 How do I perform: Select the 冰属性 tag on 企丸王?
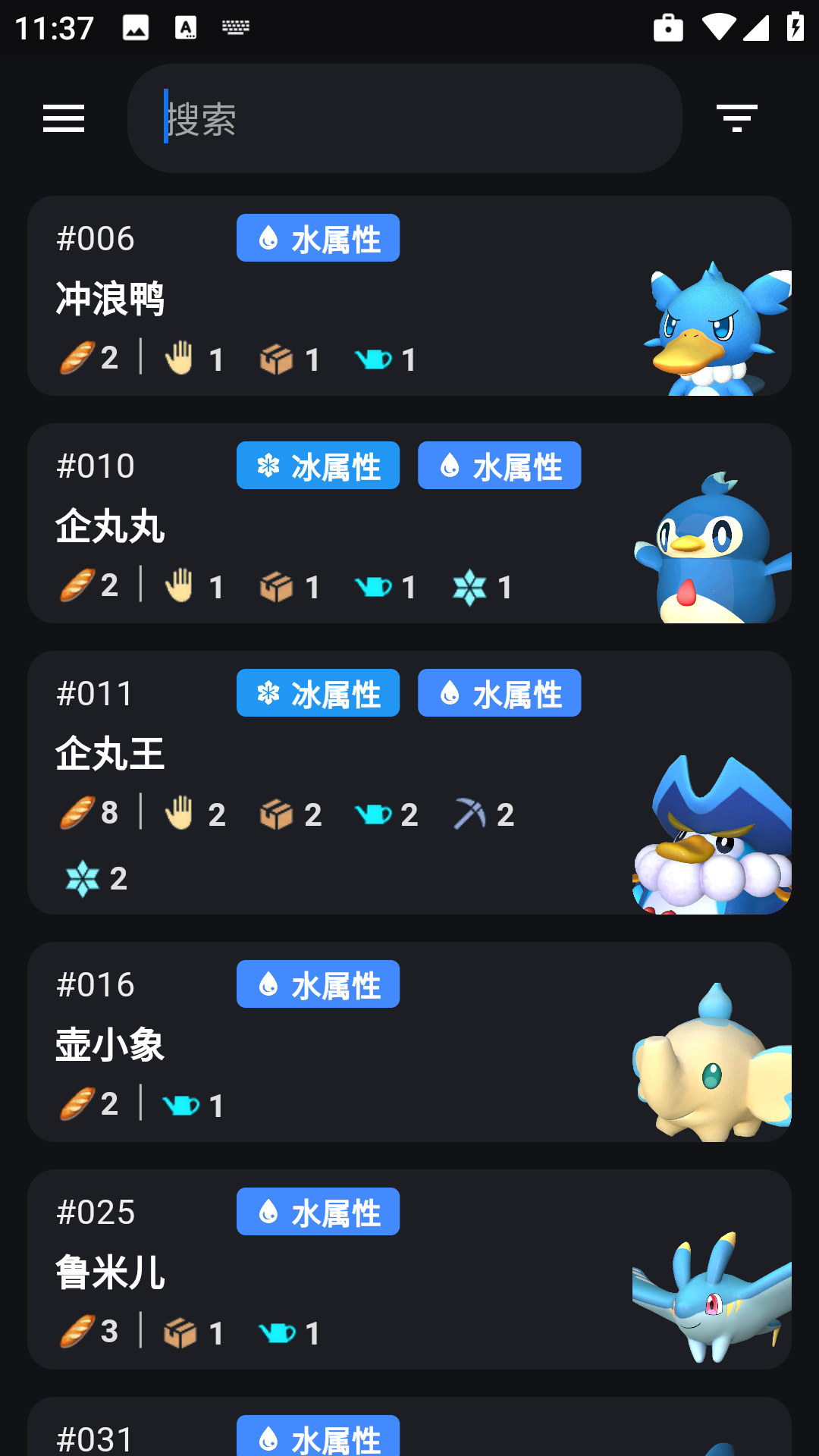point(318,692)
